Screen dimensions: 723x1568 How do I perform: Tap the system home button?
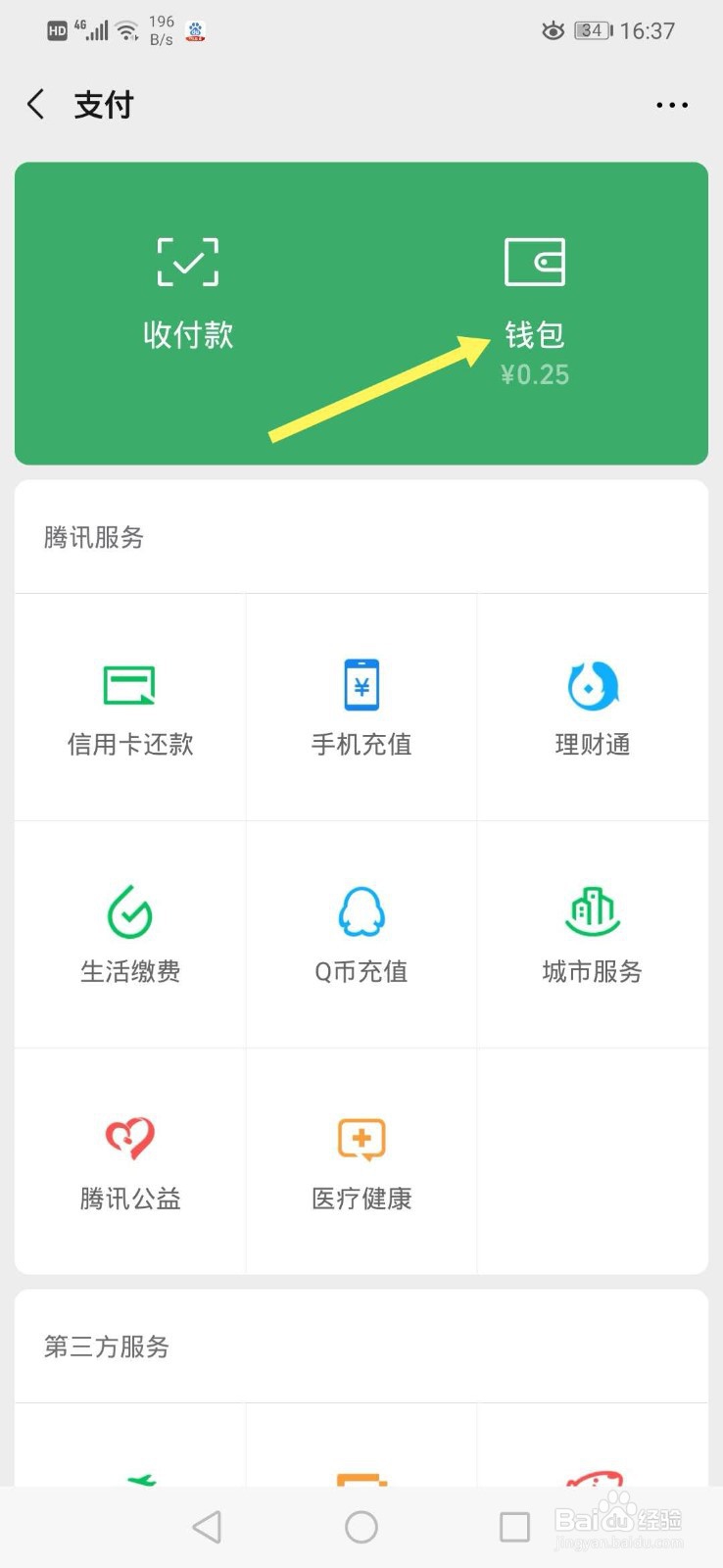[x=361, y=1527]
